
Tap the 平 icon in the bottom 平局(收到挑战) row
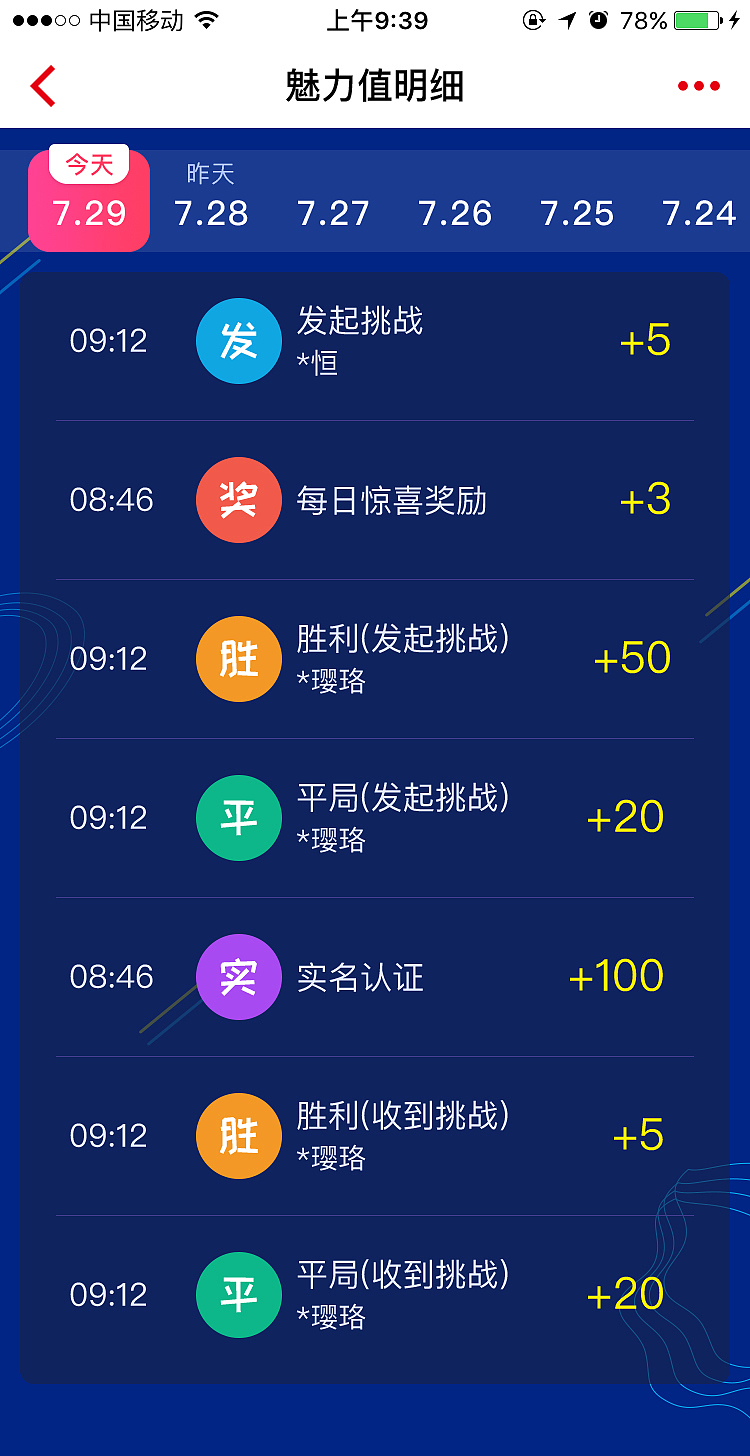point(238,1294)
